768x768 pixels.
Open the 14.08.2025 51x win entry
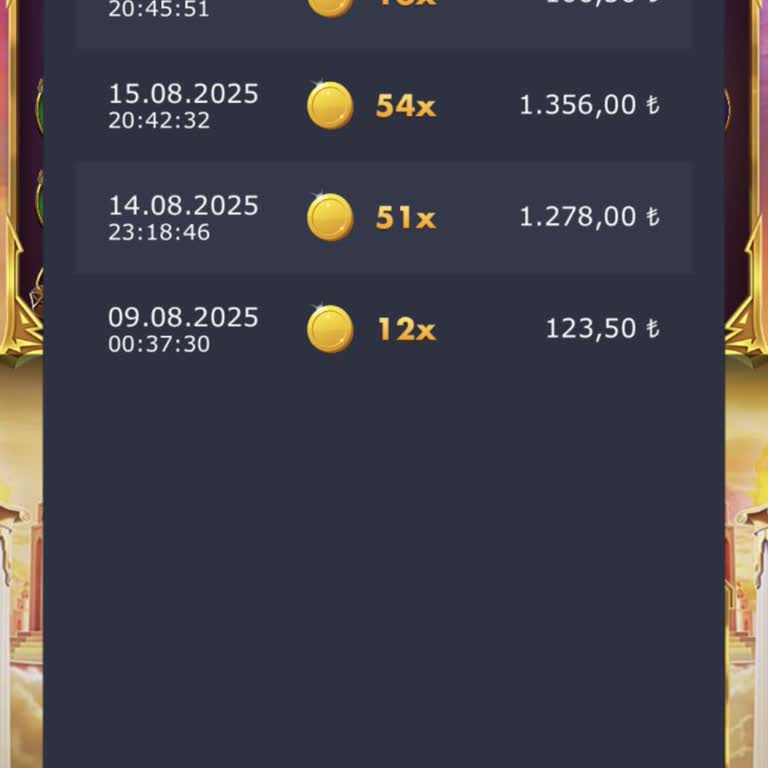coord(383,218)
